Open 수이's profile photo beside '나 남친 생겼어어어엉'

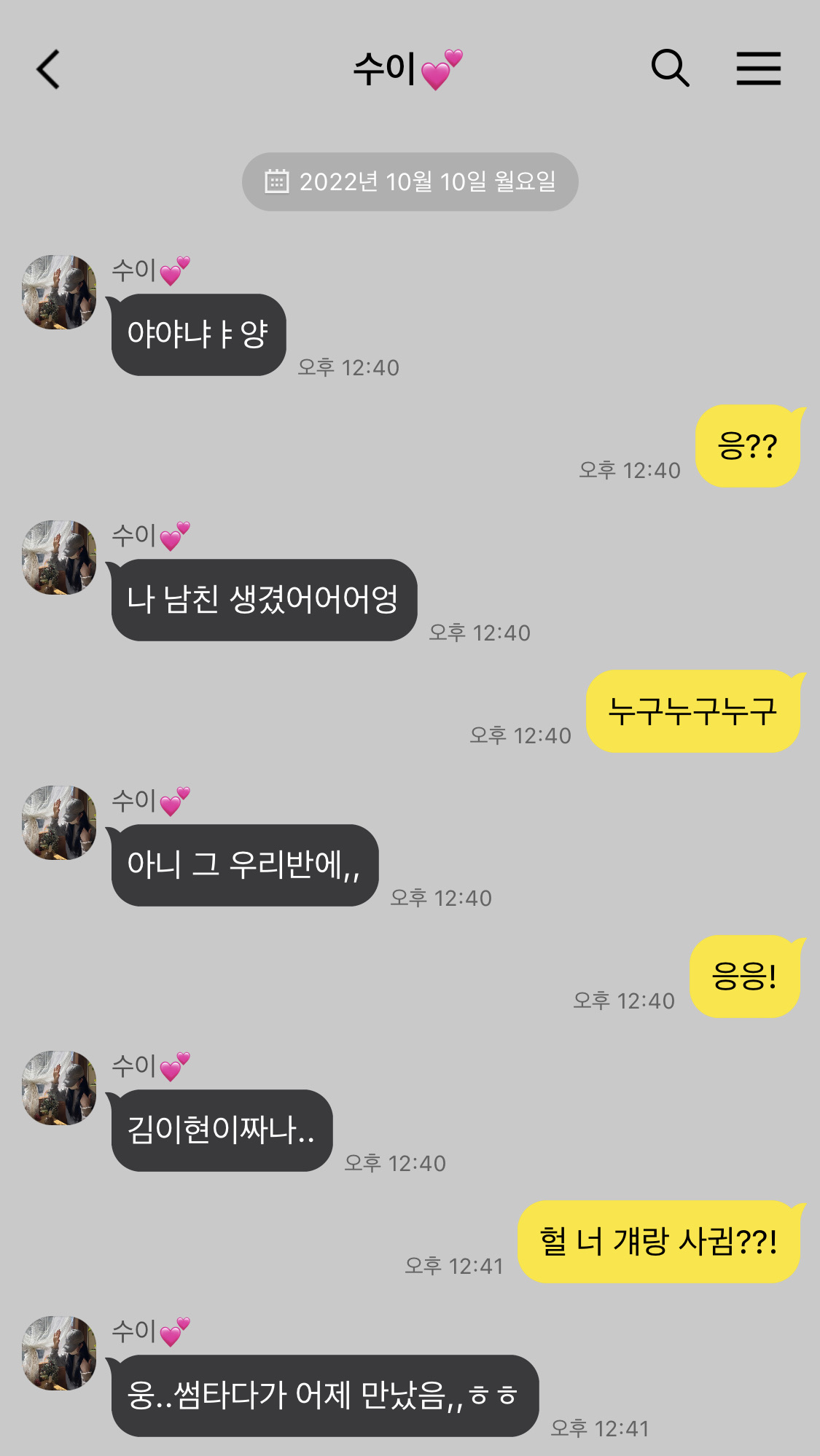point(59,557)
